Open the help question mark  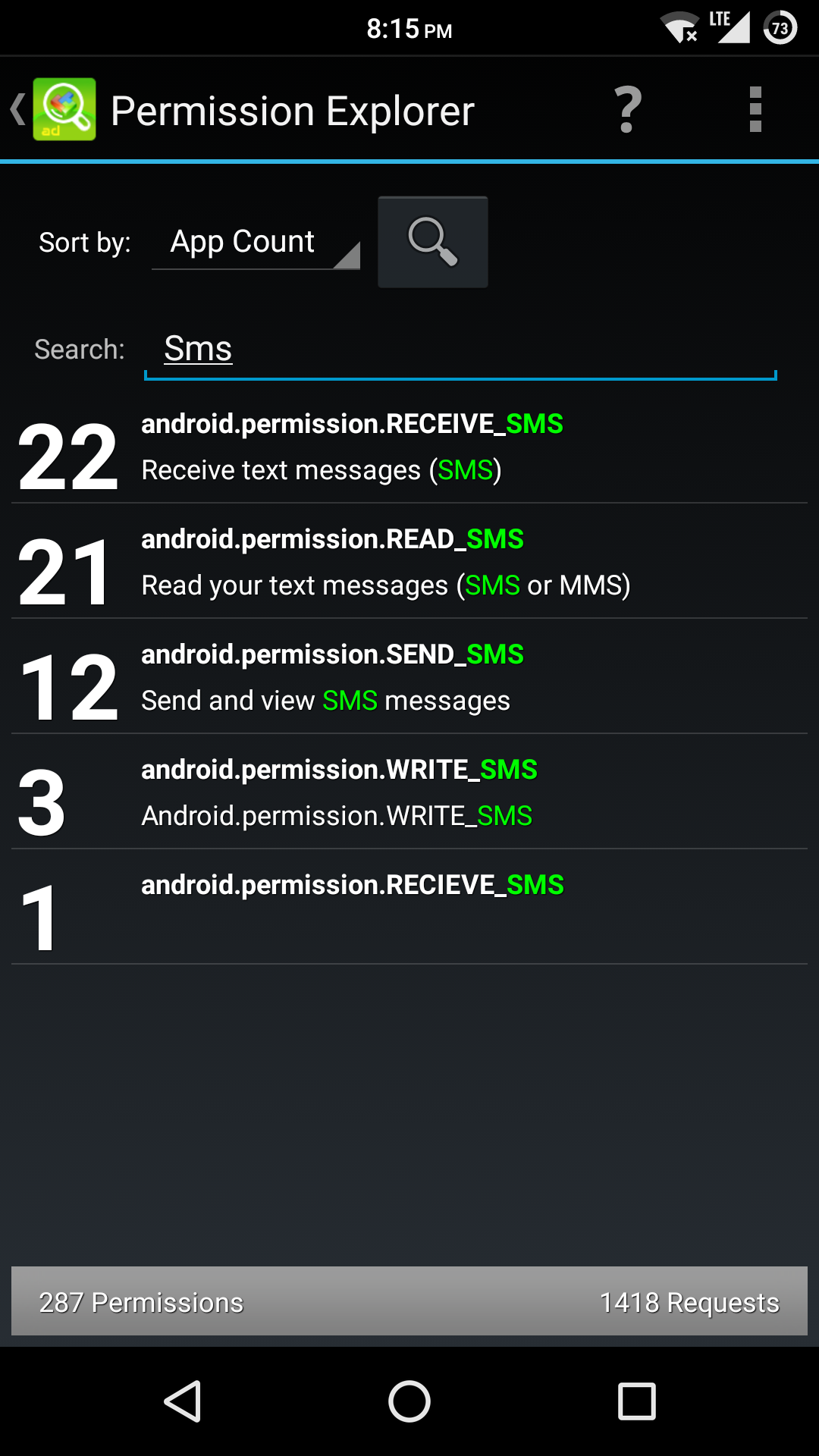click(x=628, y=109)
